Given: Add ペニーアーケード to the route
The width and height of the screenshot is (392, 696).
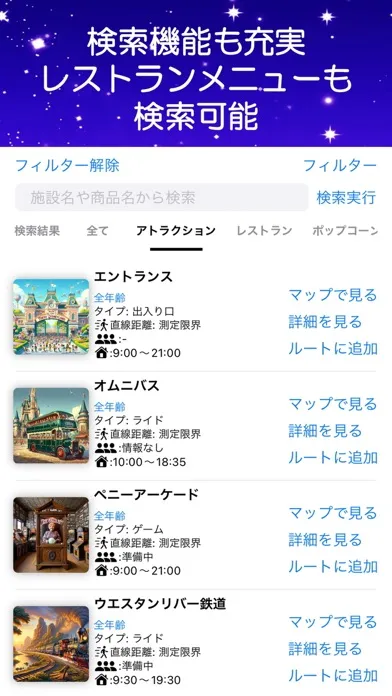Looking at the screenshot, I should (333, 567).
